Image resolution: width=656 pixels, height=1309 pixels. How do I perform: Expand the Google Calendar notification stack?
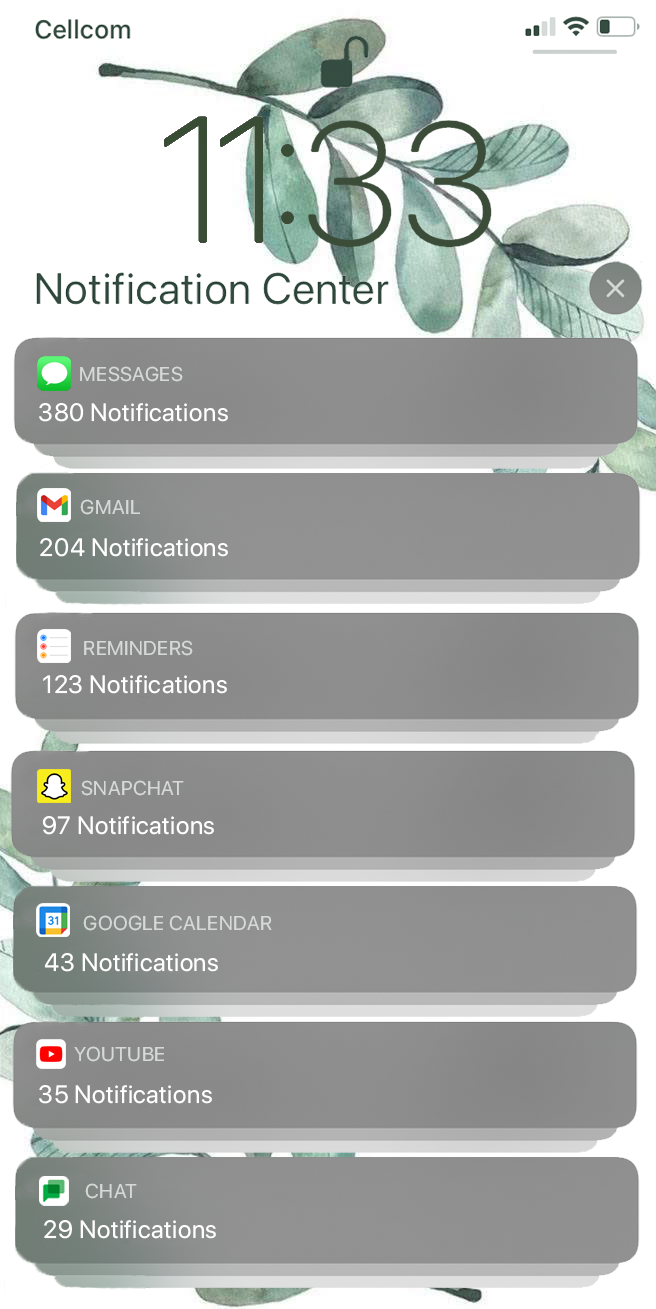pos(326,940)
